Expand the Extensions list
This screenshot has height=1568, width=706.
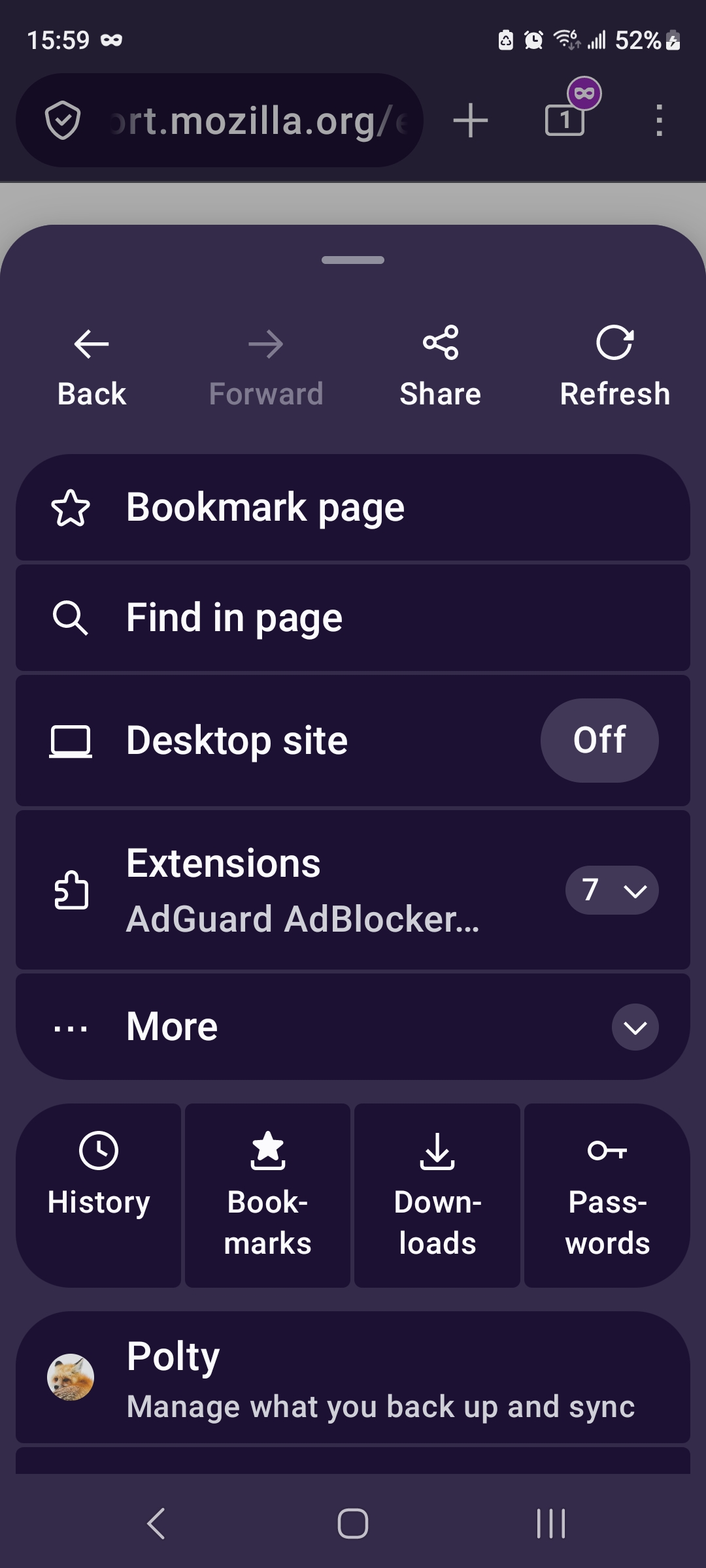point(611,890)
